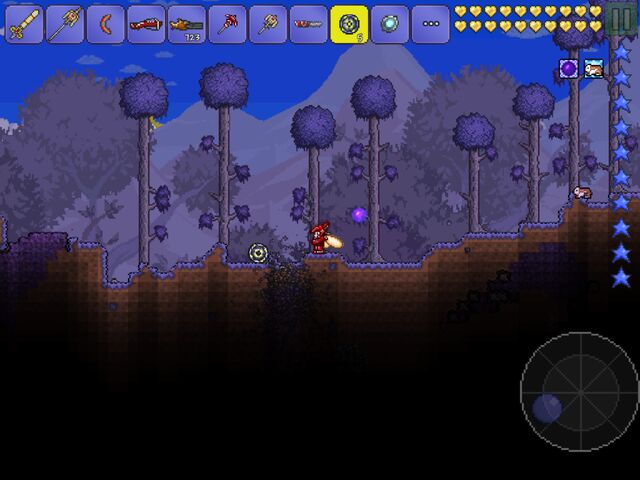This screenshot has width=640, height=480.
Task: Tap the purple shadow orb buff icon
Action: 568,68
